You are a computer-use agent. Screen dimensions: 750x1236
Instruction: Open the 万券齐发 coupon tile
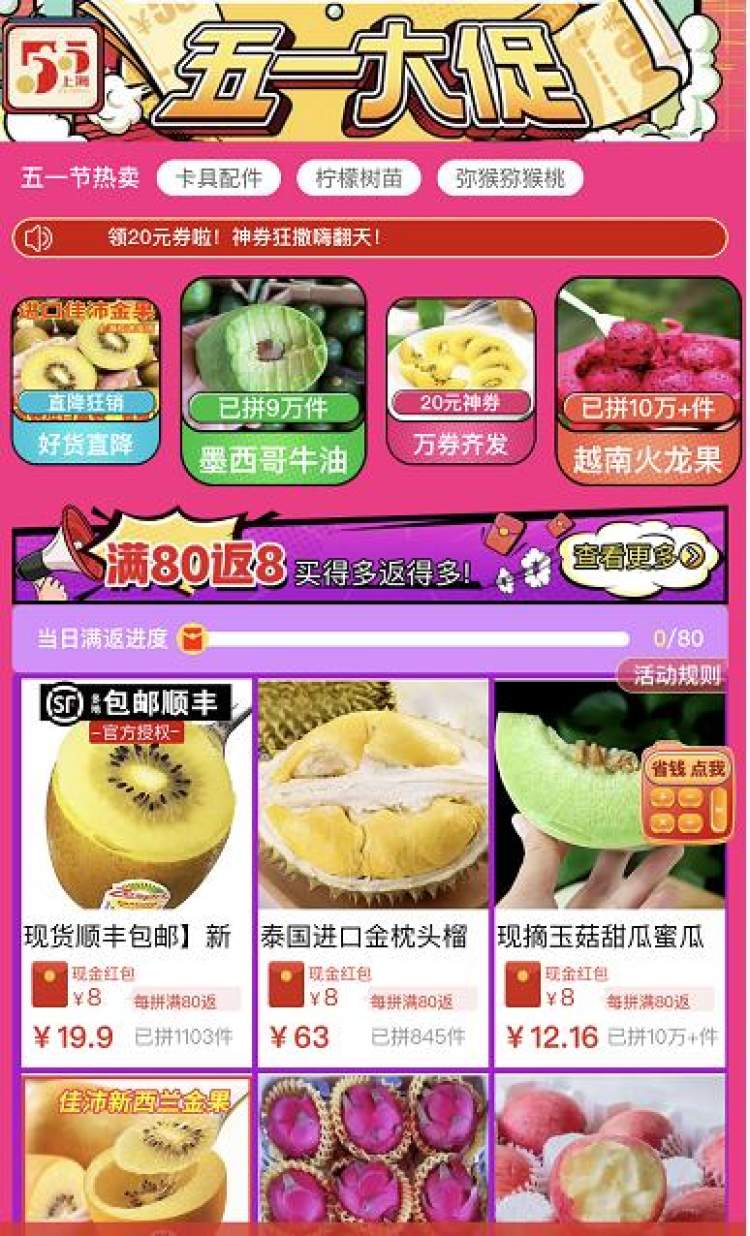(460, 380)
